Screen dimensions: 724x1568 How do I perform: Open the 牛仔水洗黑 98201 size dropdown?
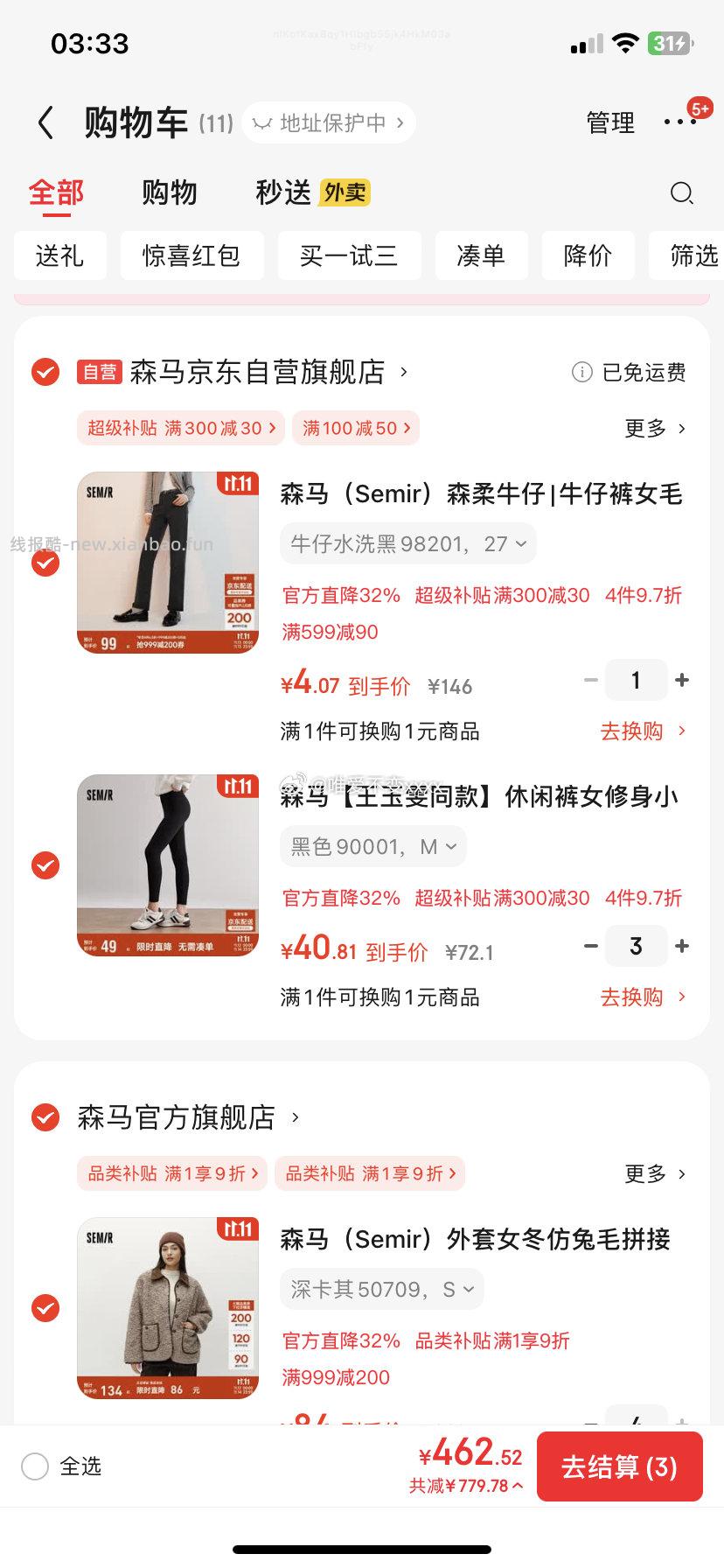(407, 542)
